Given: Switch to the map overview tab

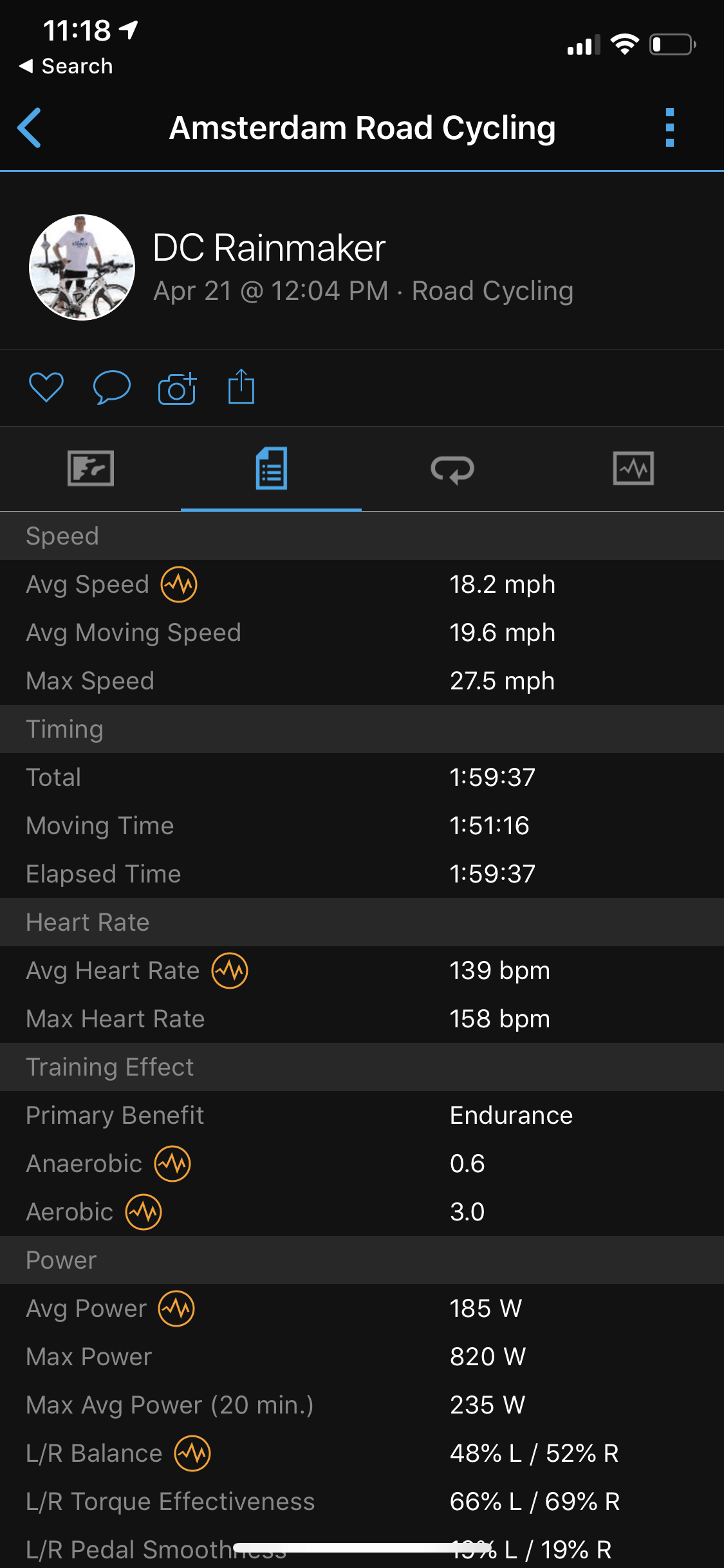Looking at the screenshot, I should pyautogui.click(x=91, y=468).
